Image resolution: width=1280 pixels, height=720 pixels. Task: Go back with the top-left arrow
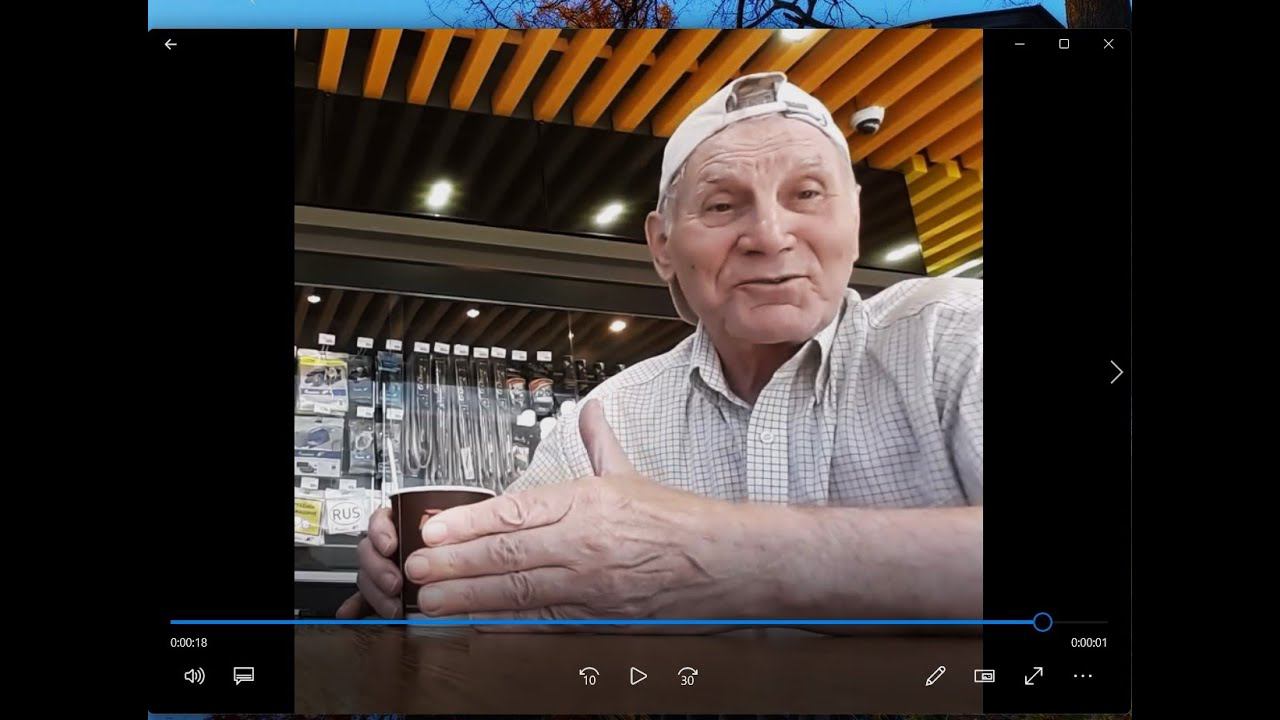click(171, 44)
